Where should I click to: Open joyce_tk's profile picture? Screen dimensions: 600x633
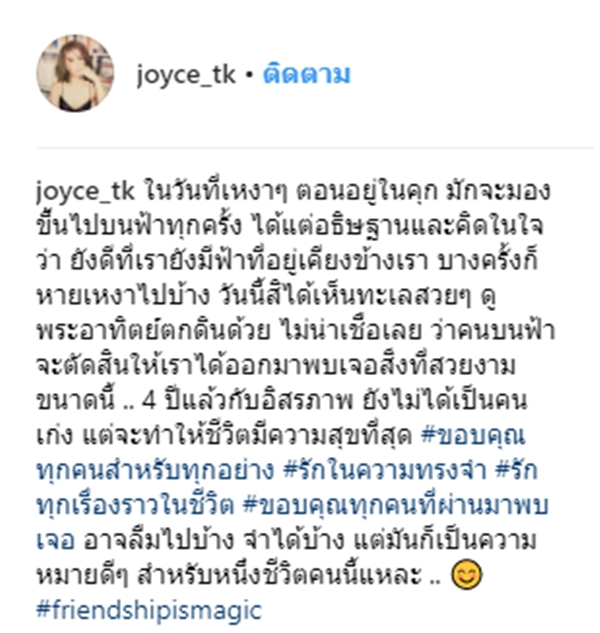(x=74, y=74)
